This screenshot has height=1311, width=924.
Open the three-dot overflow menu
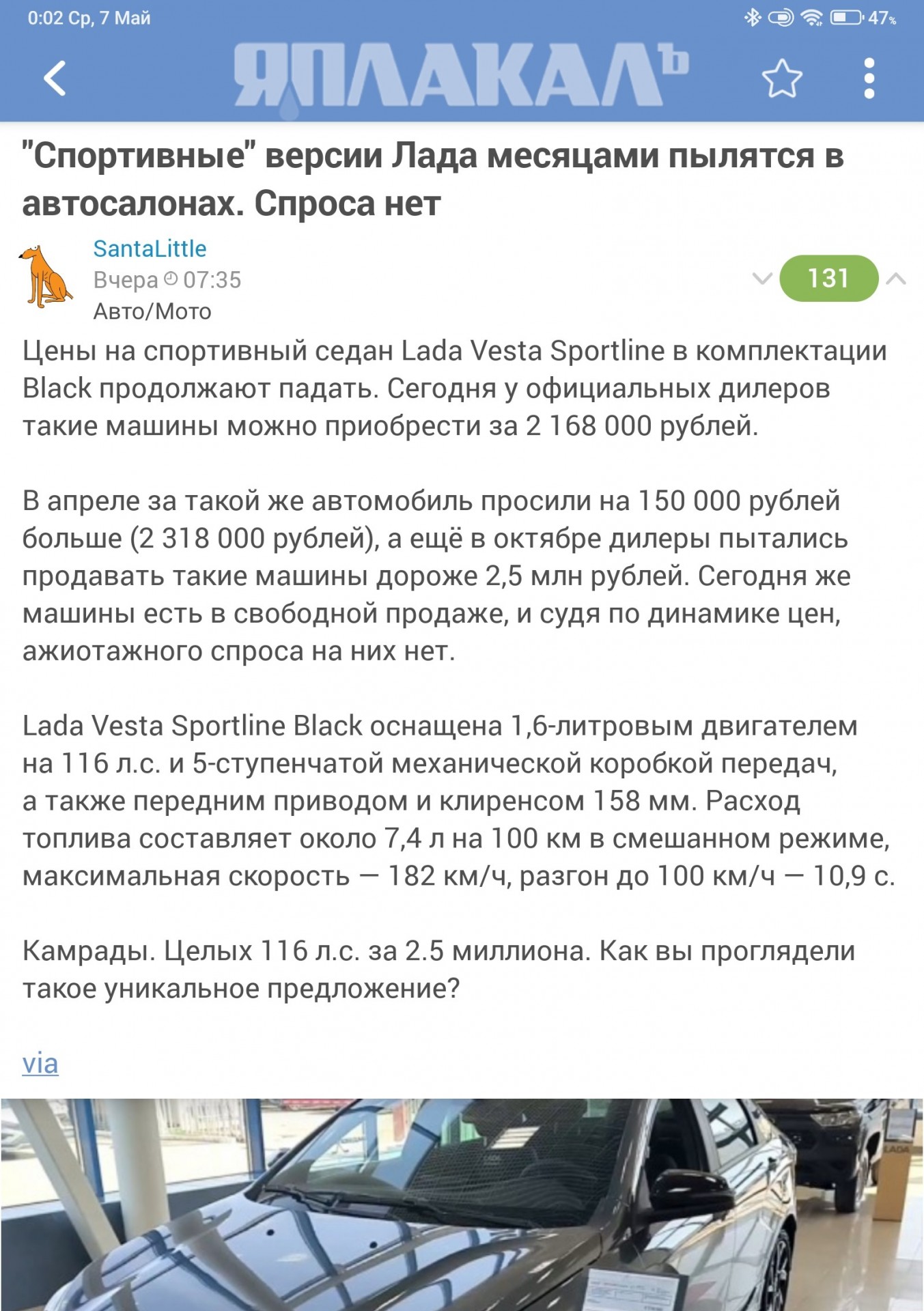click(869, 78)
